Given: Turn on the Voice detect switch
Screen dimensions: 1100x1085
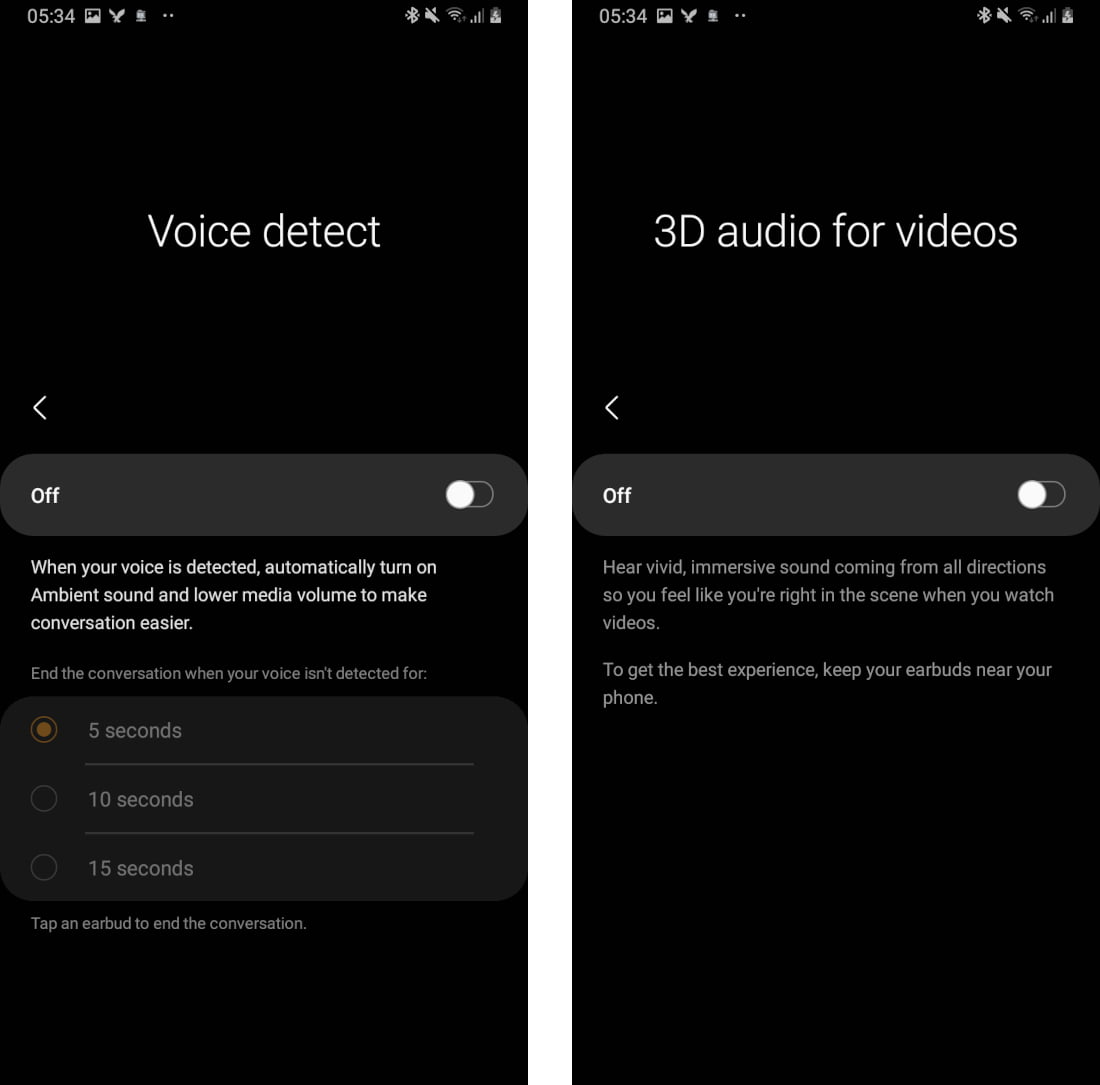Looking at the screenshot, I should point(469,495).
